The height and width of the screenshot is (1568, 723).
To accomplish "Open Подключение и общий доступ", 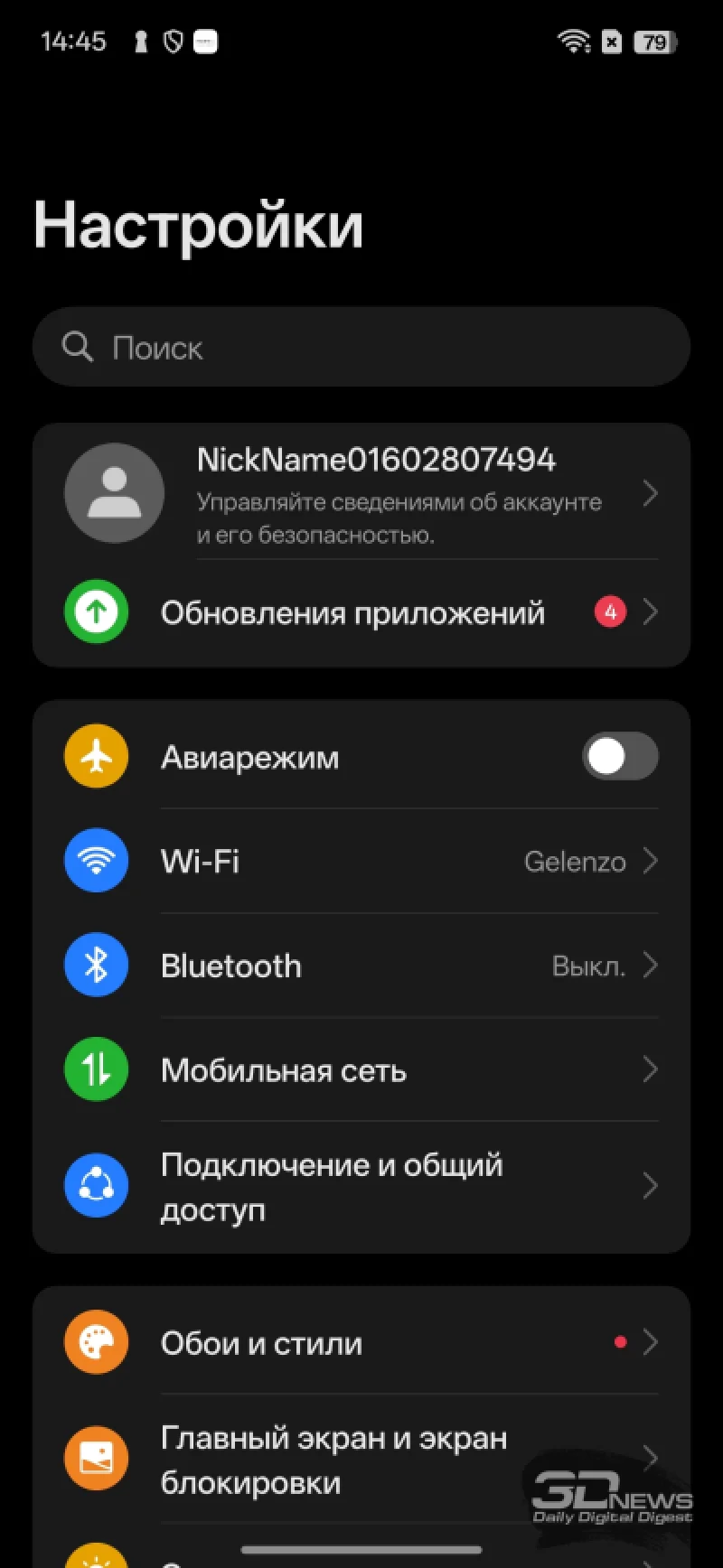I will pyautogui.click(x=361, y=1187).
